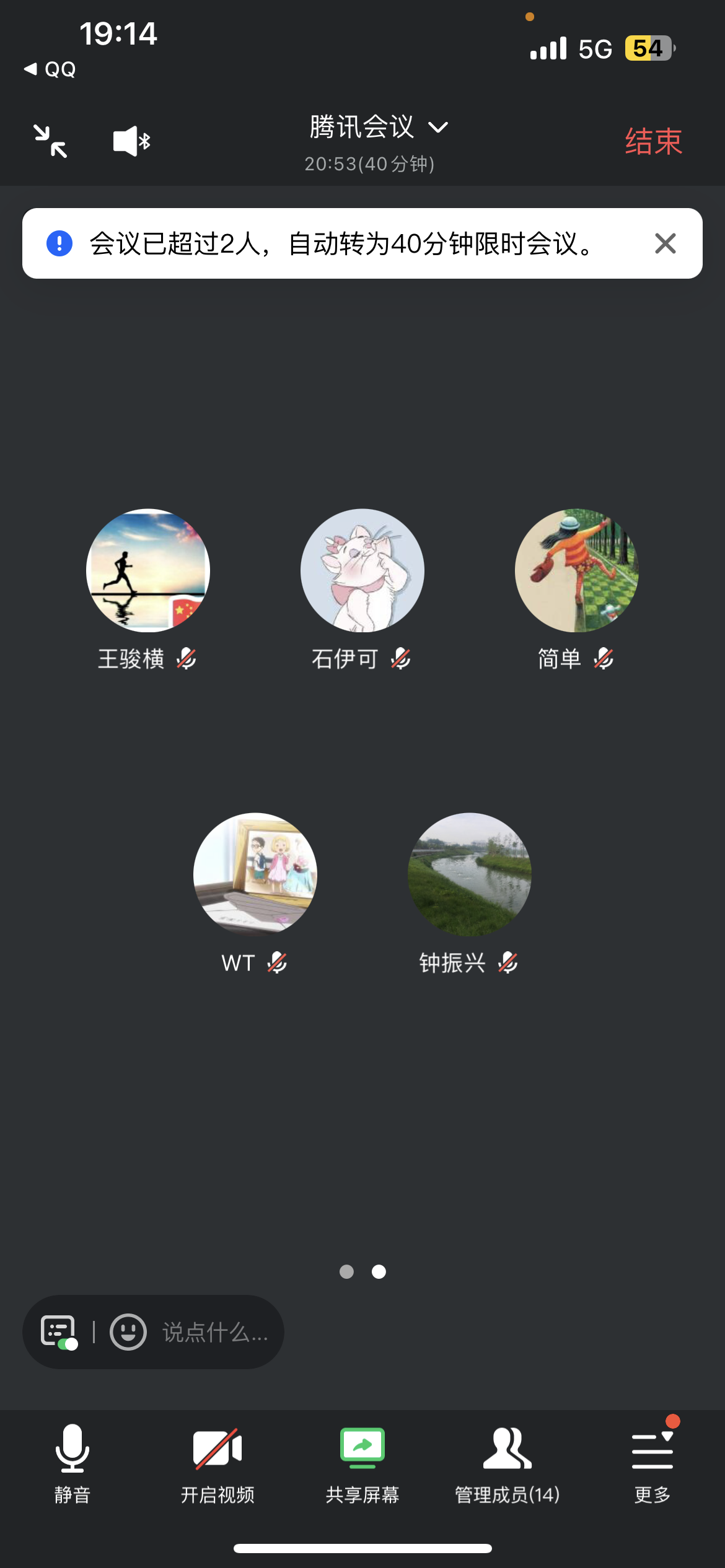Open 钟振兴's participant avatar
725x1568 pixels.
click(470, 874)
